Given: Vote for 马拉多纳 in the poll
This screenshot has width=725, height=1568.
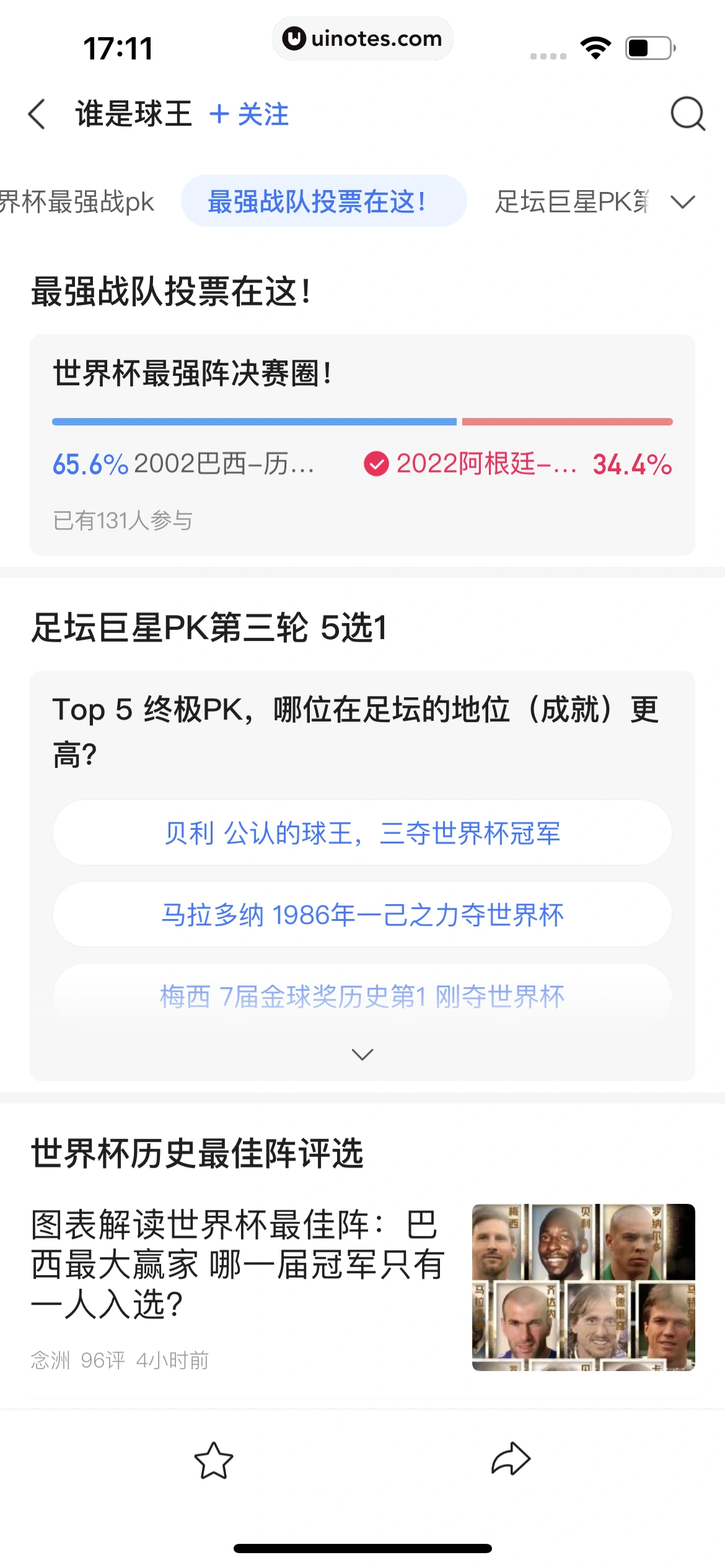Looking at the screenshot, I should coord(362,915).
